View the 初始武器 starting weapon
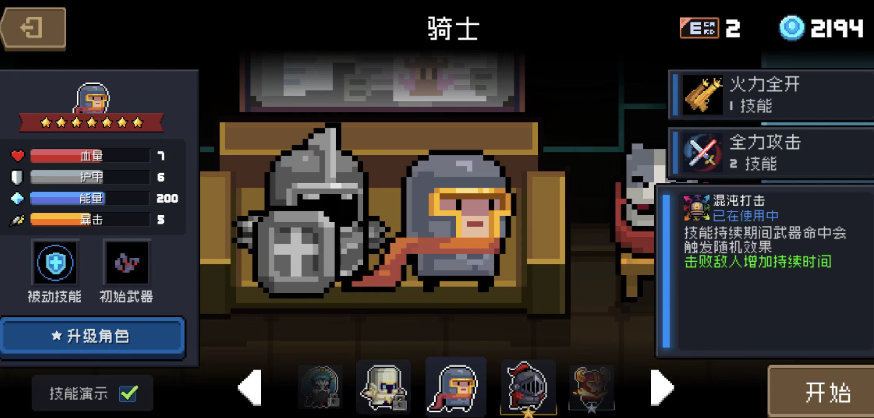The image size is (874, 418). click(126, 264)
